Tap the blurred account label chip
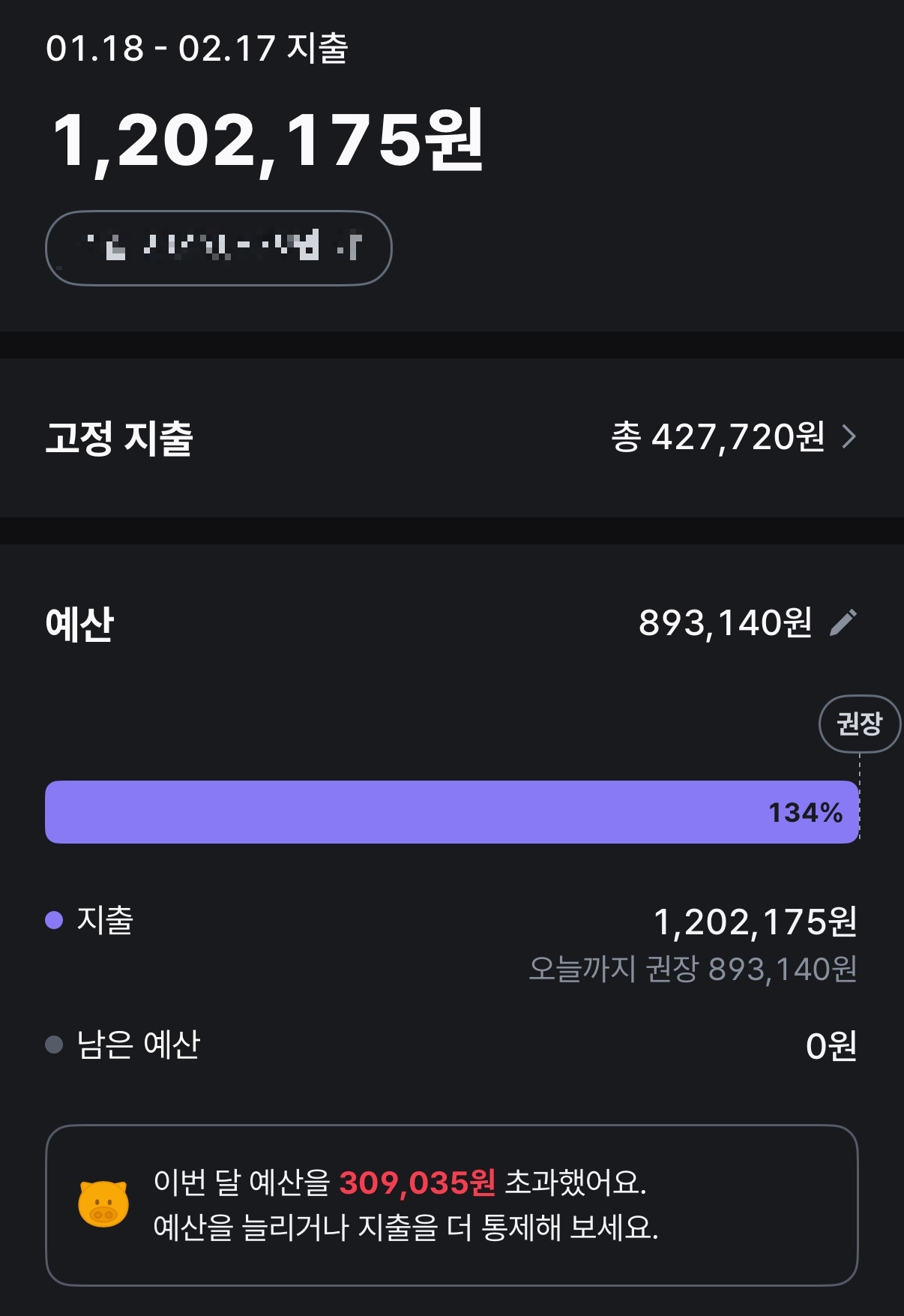Screen dimensions: 904x1316 click(217, 248)
